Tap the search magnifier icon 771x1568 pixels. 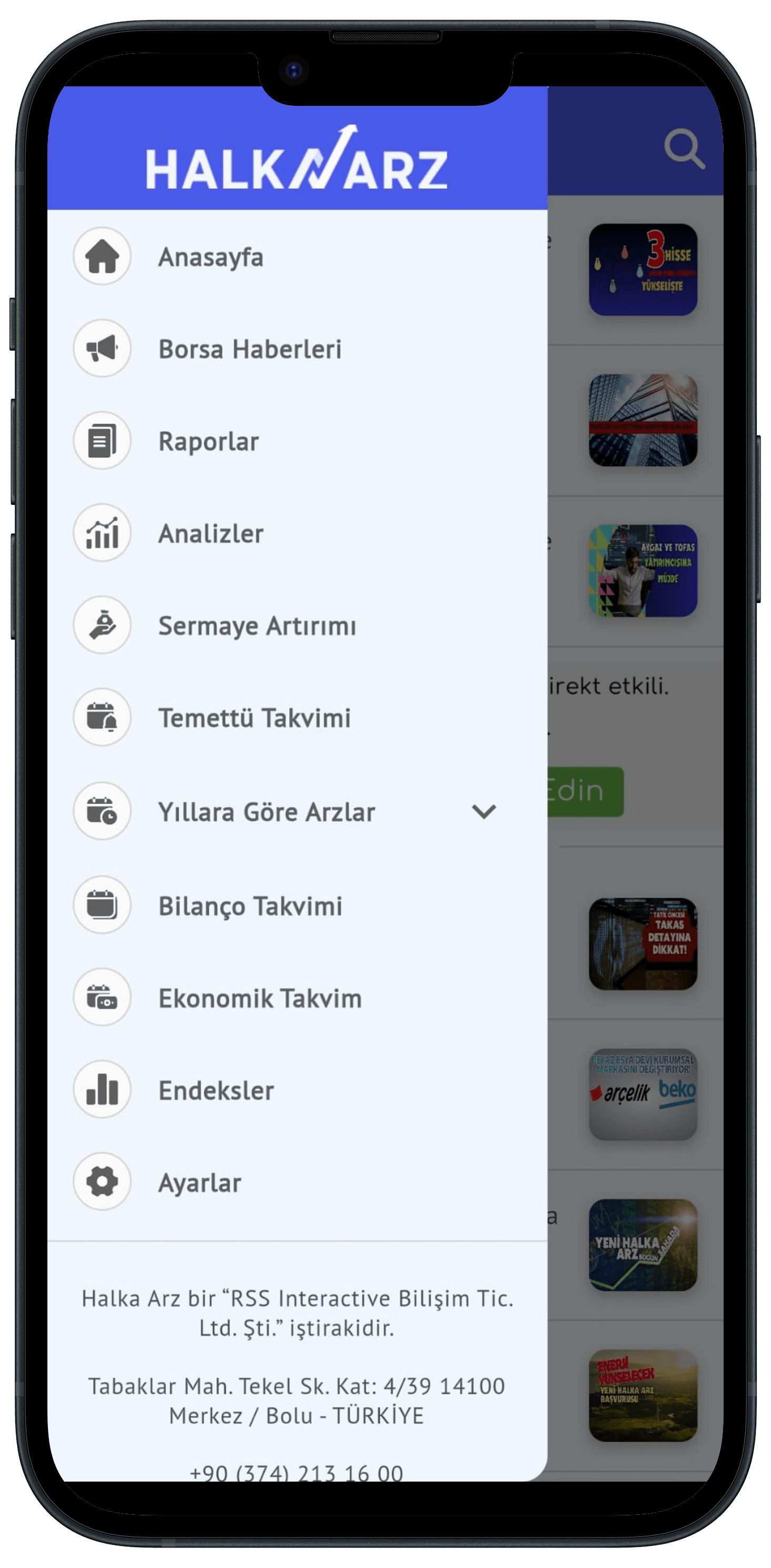pos(684,148)
